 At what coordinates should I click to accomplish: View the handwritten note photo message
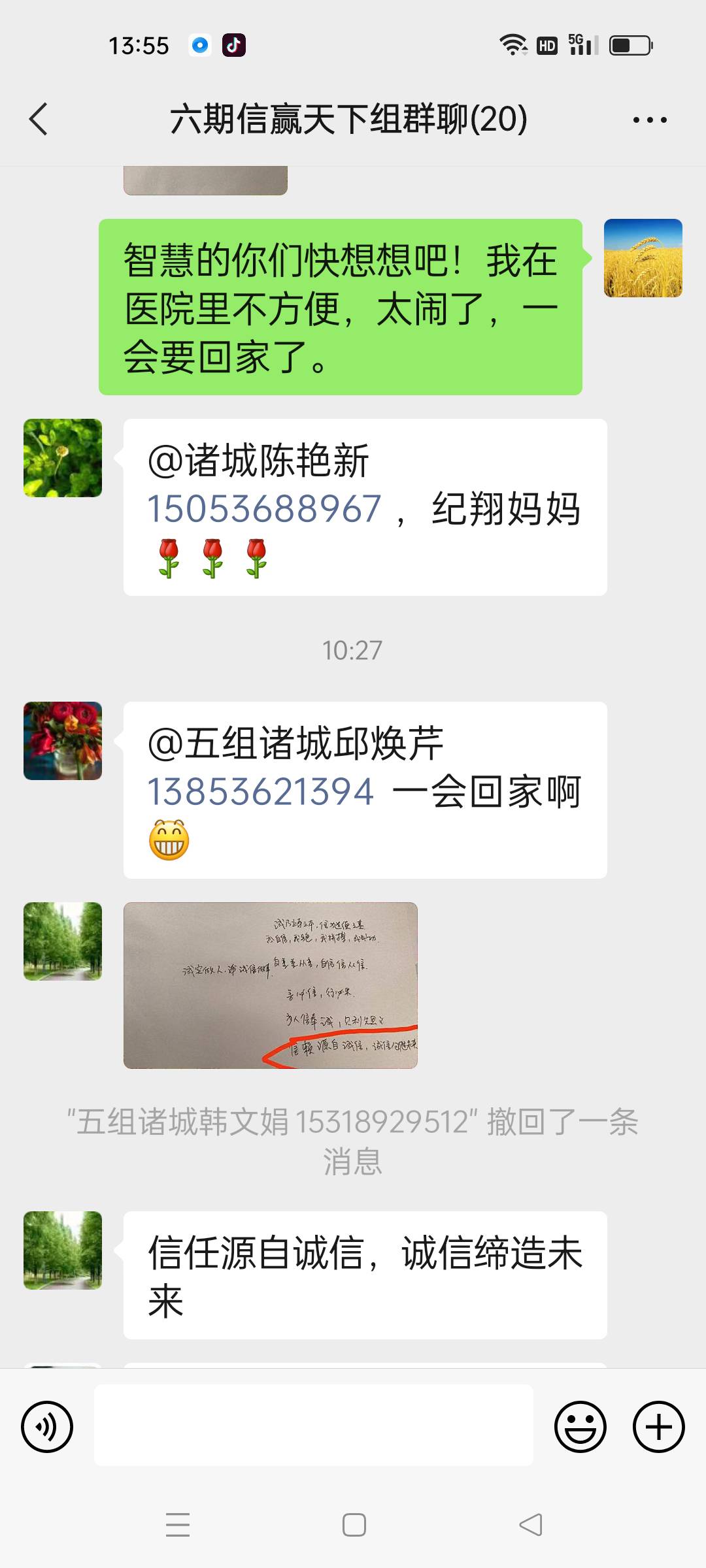pos(270,985)
